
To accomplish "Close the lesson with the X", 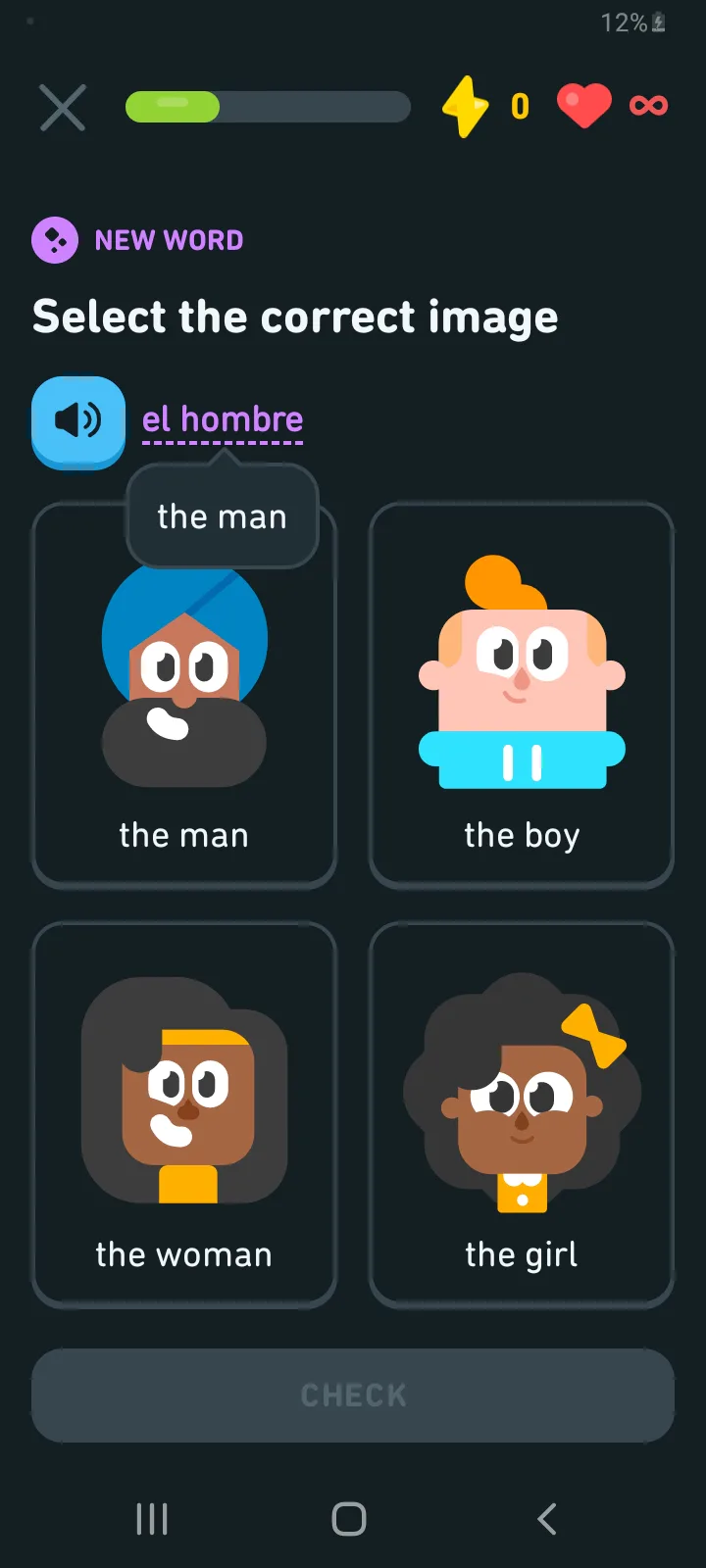I will [x=63, y=107].
